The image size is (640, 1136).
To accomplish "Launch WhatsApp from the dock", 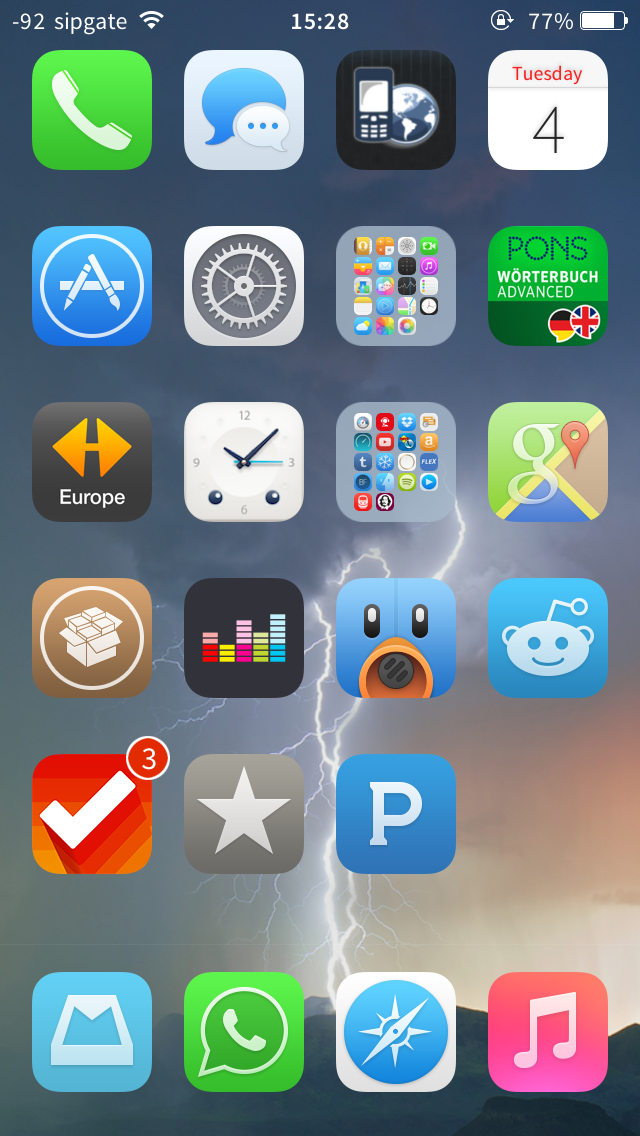I will click(244, 1032).
